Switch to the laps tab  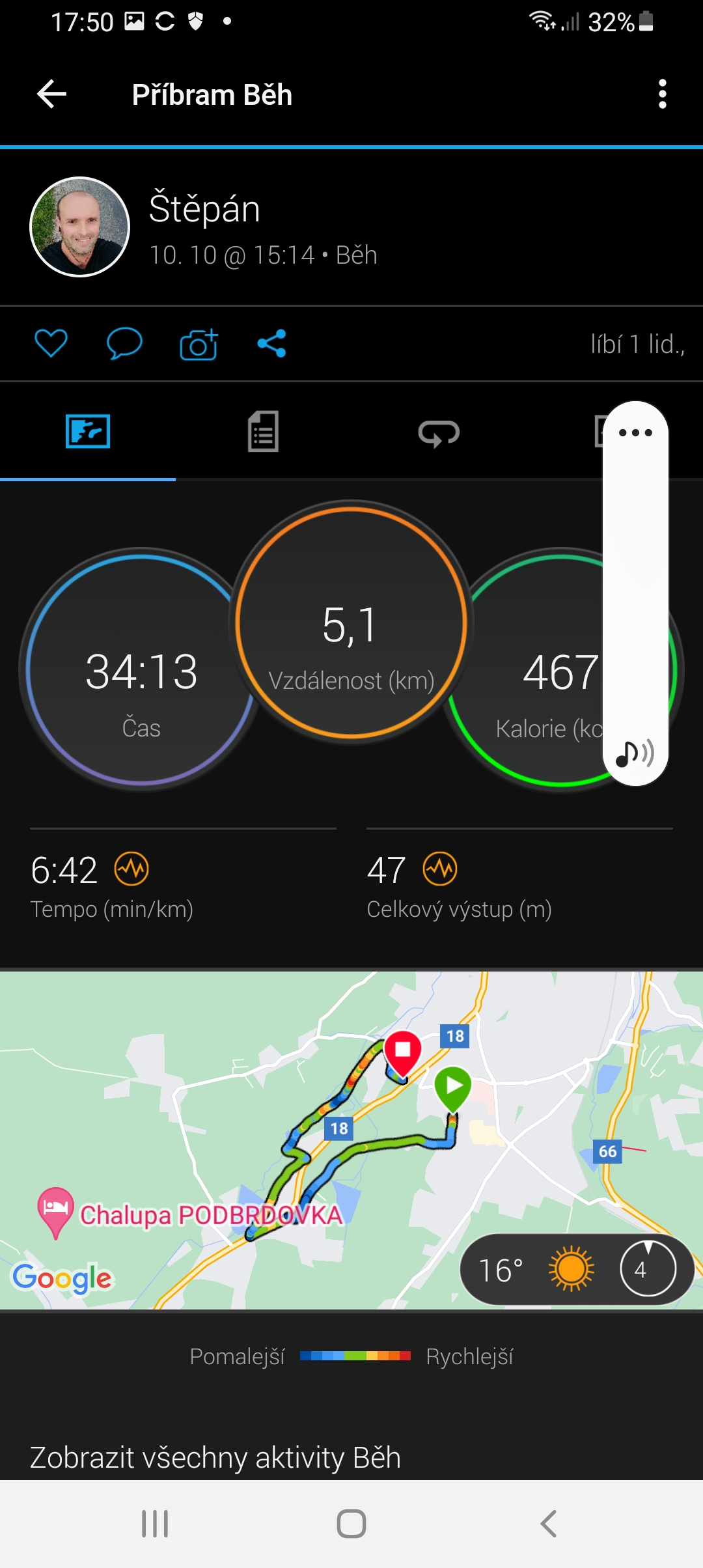(x=439, y=432)
